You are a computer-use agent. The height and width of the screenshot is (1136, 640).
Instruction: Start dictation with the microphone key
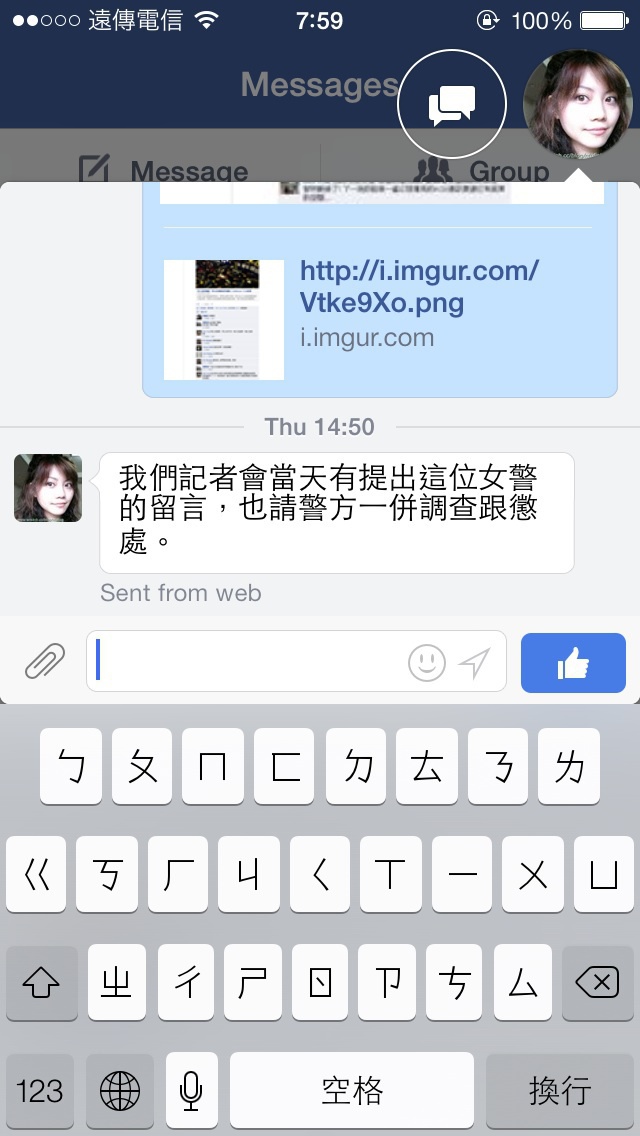(191, 1089)
